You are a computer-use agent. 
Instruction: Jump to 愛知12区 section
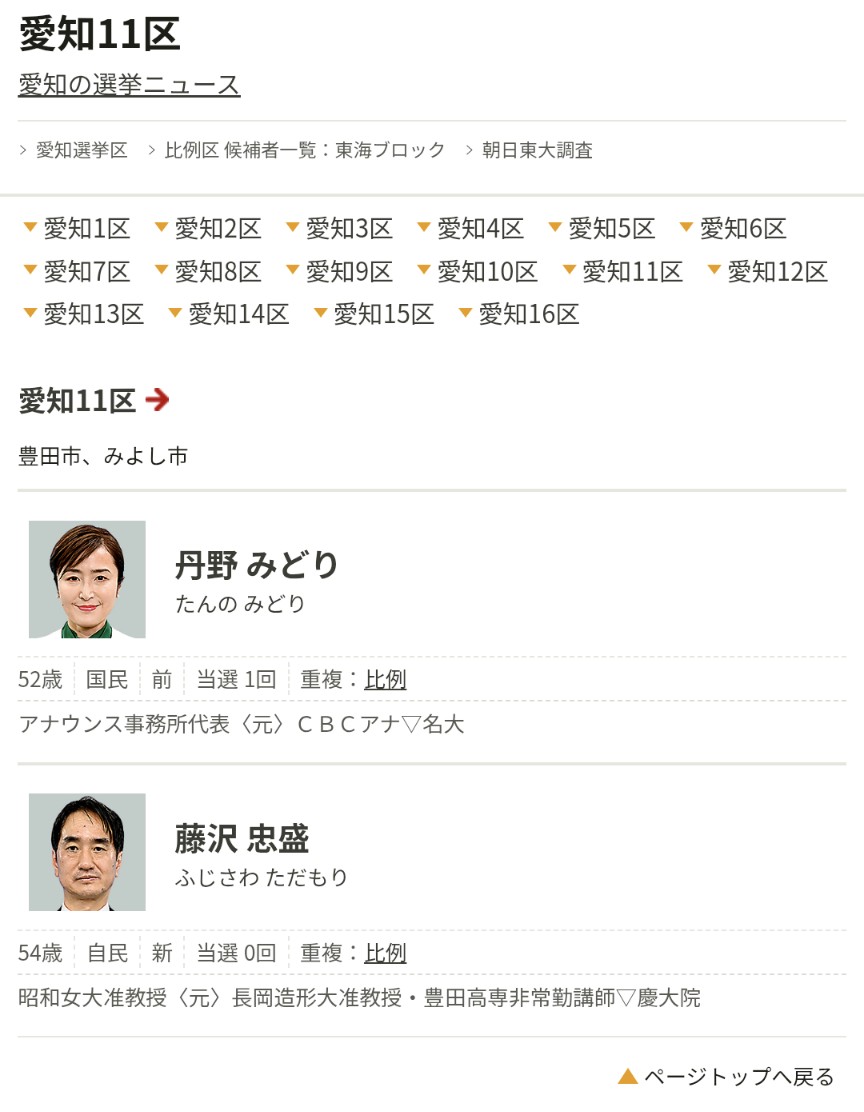(777, 272)
